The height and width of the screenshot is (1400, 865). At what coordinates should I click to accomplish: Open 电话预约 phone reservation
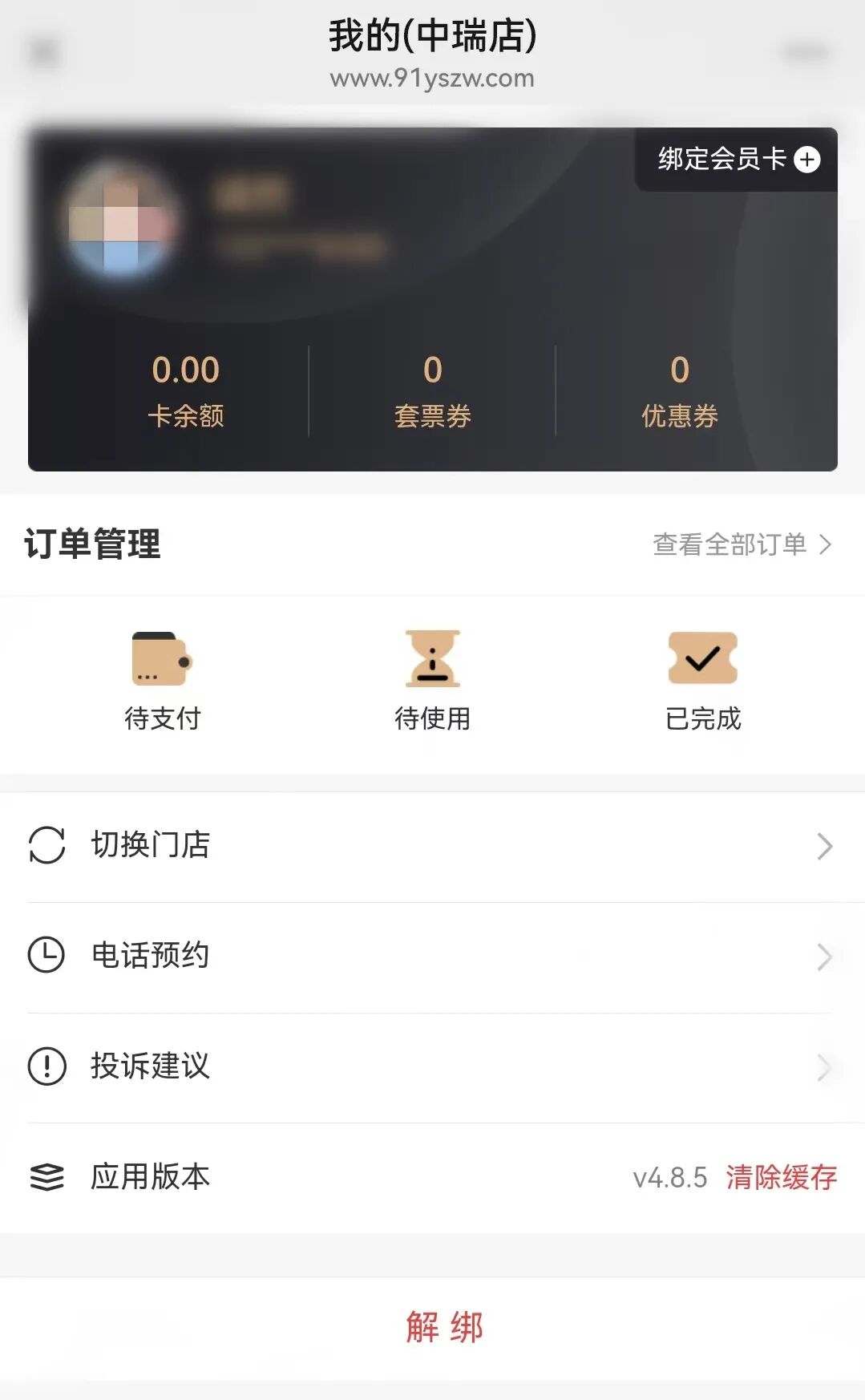click(x=432, y=956)
